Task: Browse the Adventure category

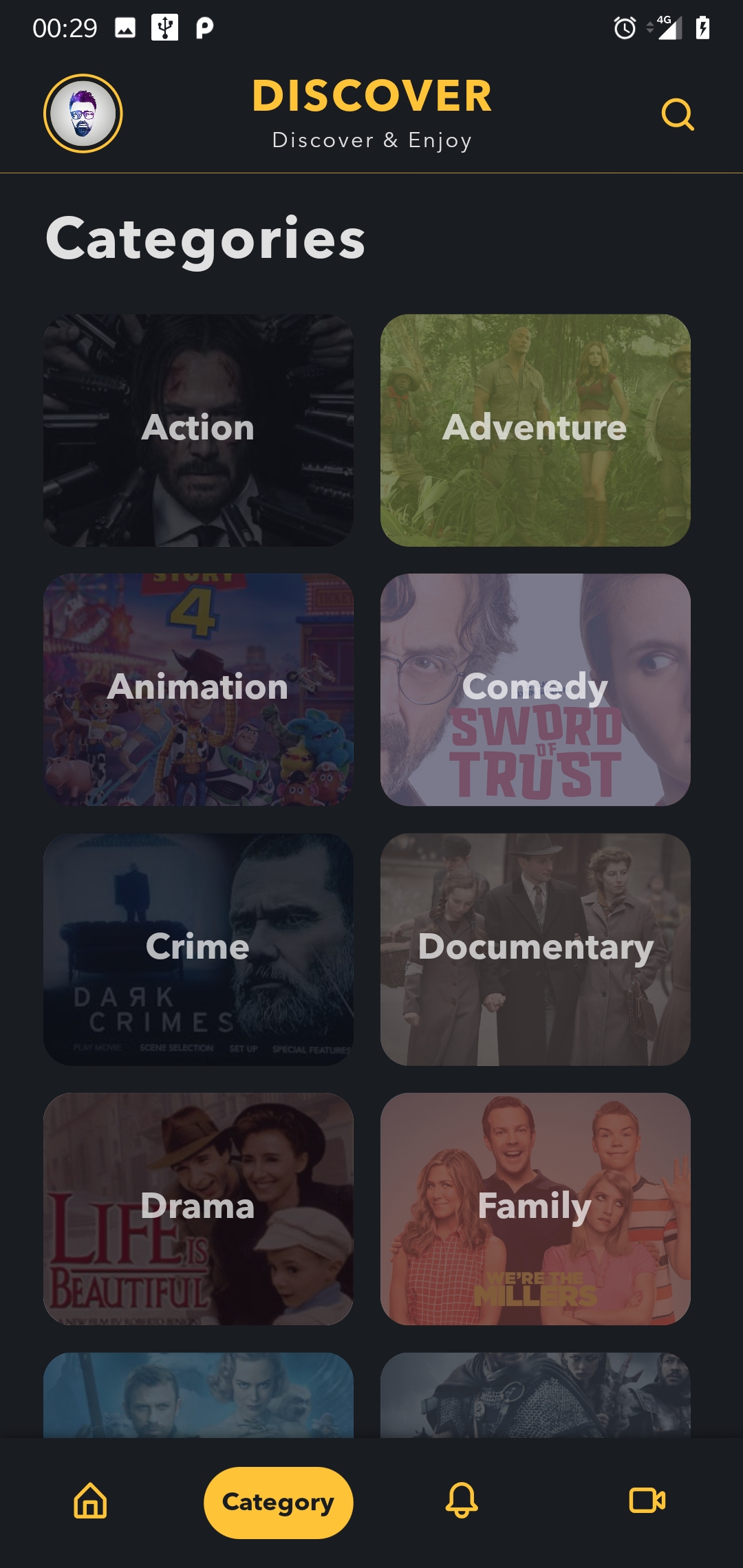Action: (535, 431)
